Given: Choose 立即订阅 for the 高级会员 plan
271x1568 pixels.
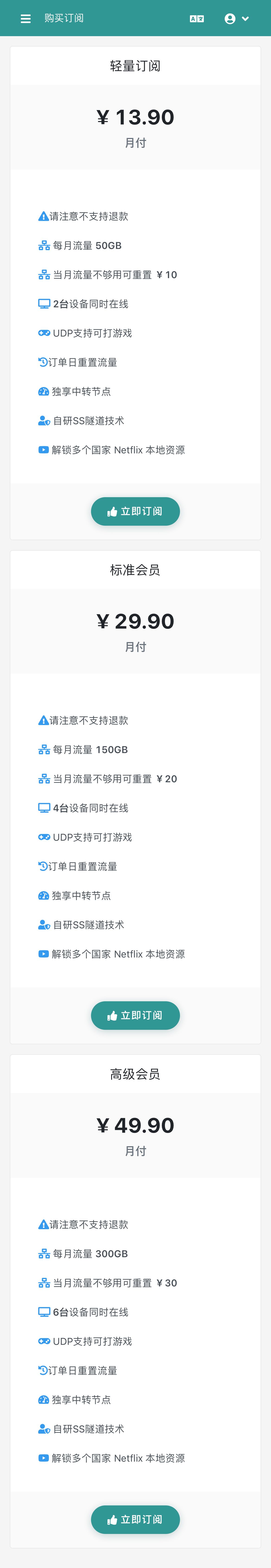Looking at the screenshot, I should pyautogui.click(x=135, y=1519).
